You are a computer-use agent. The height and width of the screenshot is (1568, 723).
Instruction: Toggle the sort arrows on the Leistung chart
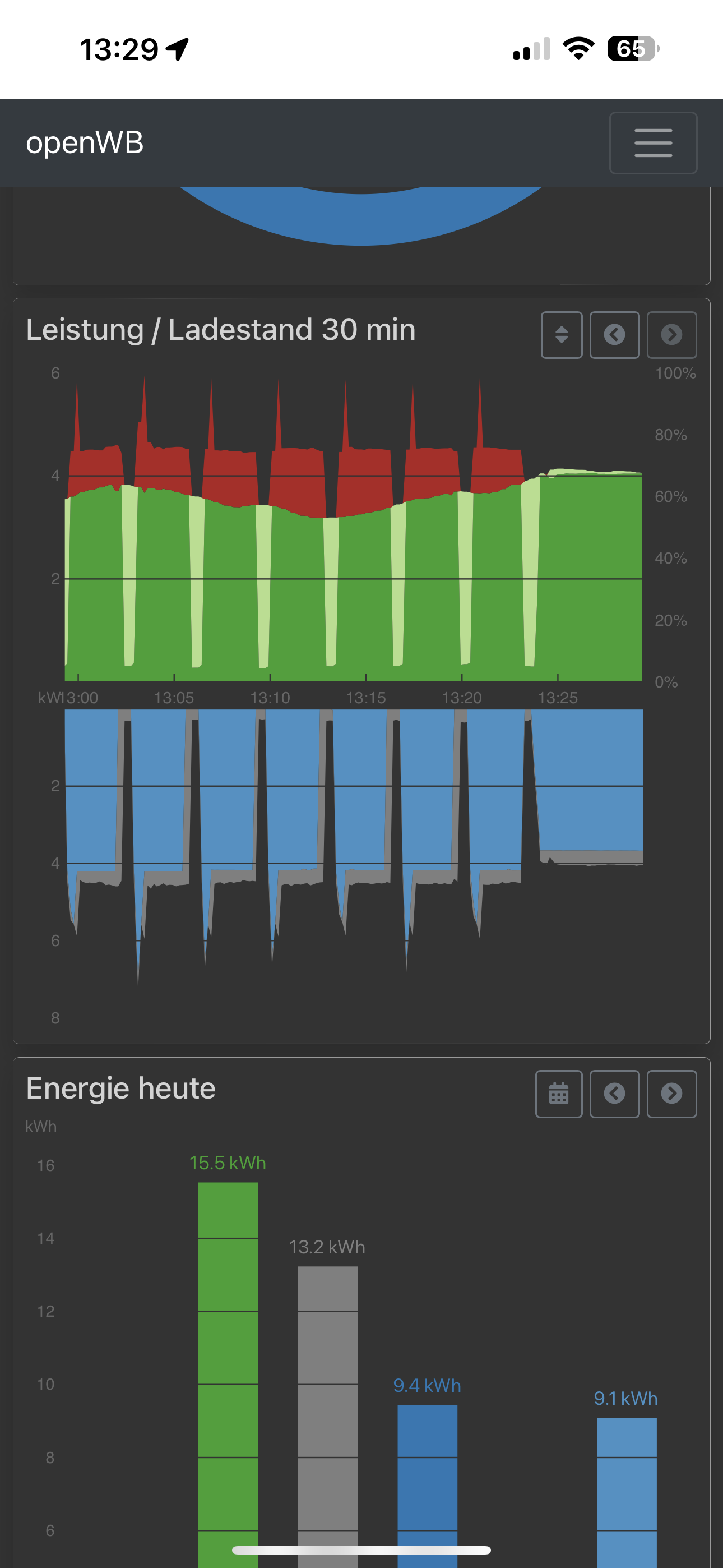pyautogui.click(x=561, y=335)
